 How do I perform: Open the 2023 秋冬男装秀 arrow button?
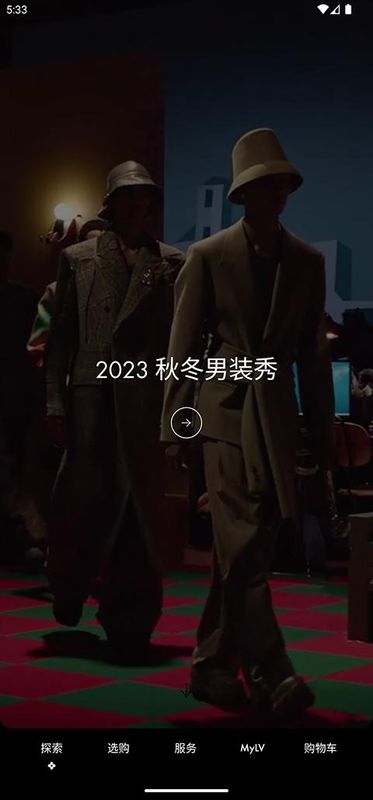click(186, 422)
